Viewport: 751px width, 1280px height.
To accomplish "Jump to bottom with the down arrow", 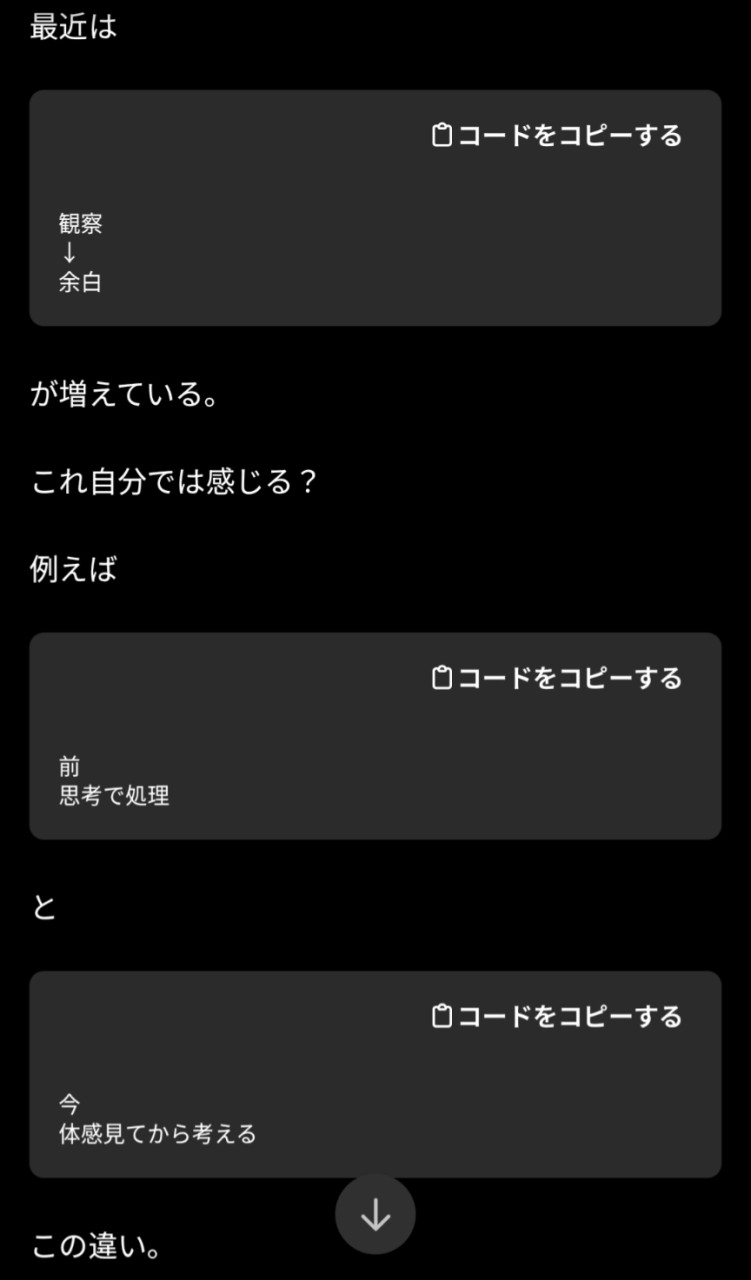I will (x=375, y=1214).
